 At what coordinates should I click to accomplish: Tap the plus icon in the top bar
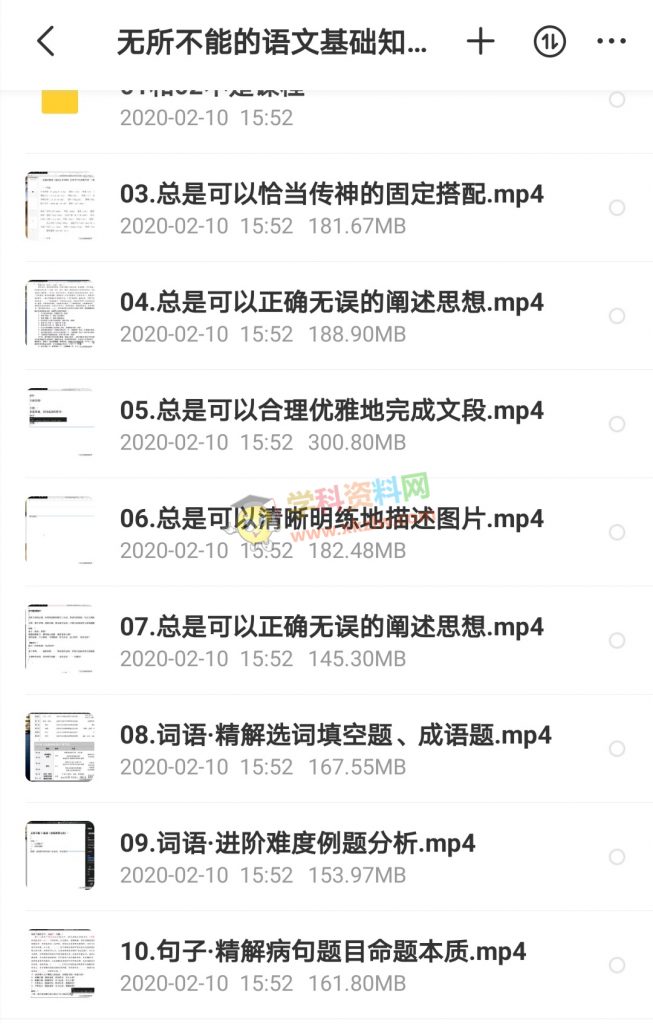[481, 41]
